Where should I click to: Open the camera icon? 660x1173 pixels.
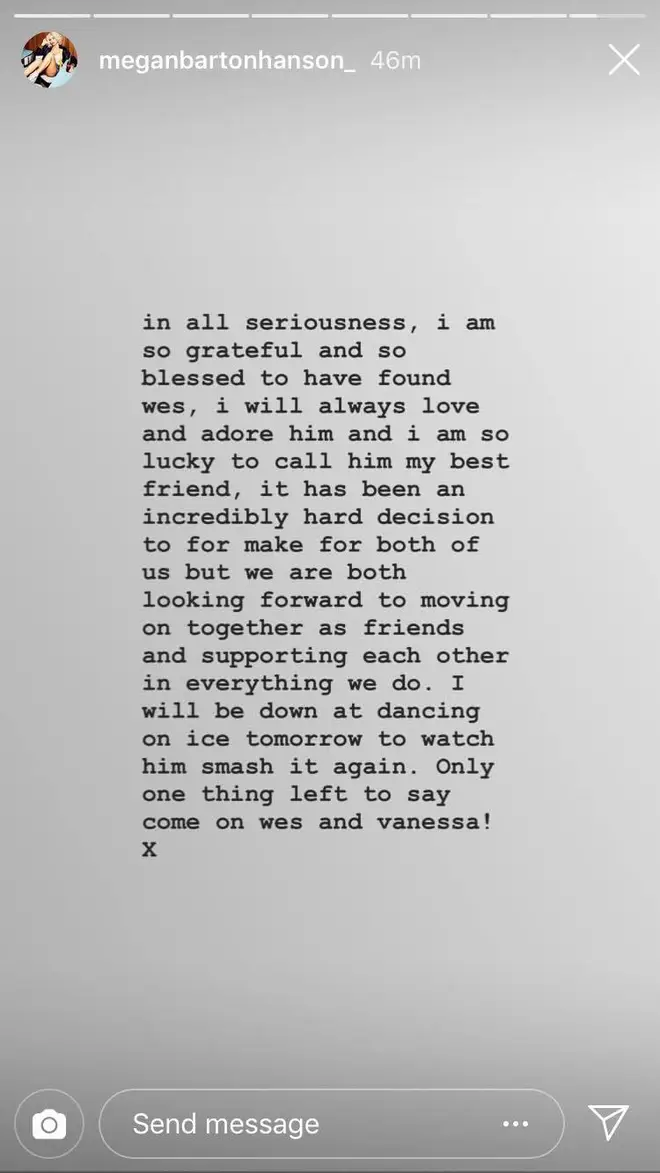tap(49, 1124)
